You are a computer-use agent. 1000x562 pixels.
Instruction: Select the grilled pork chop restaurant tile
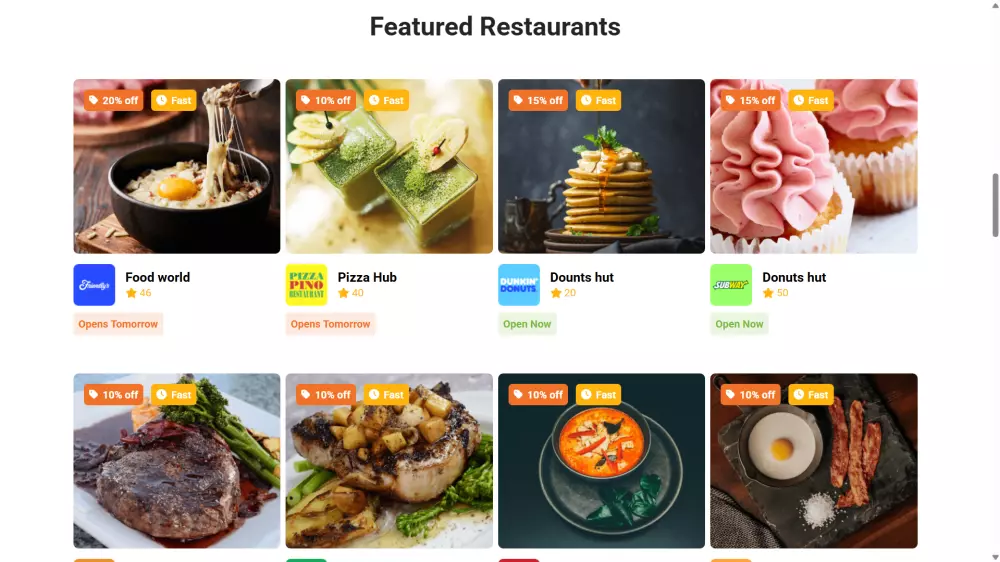coord(389,461)
